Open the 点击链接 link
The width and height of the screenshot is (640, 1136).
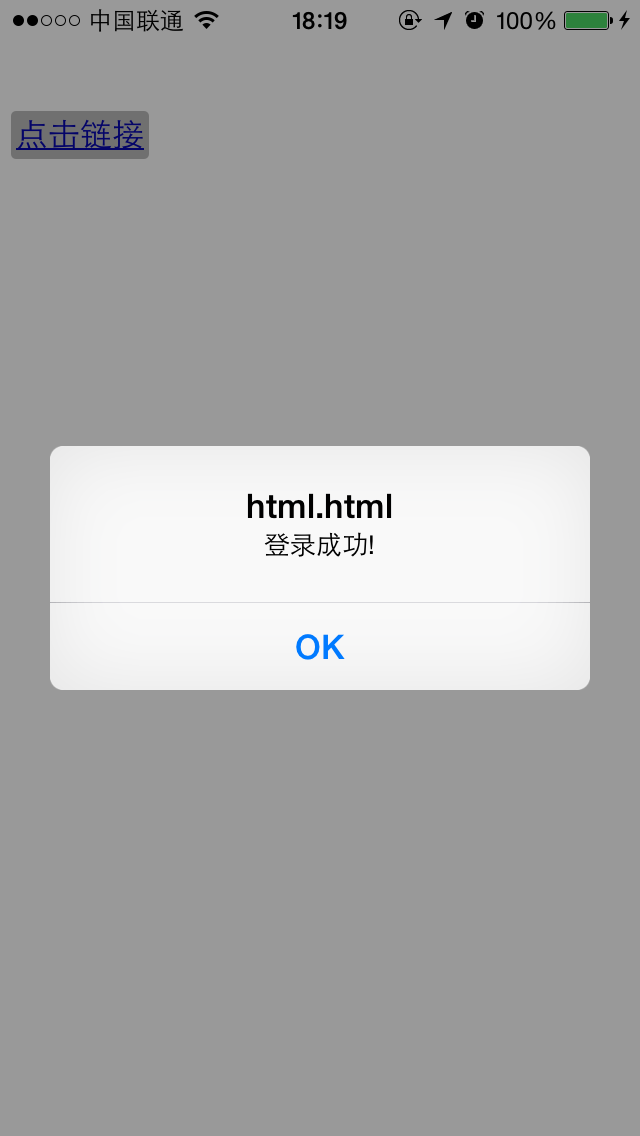[x=80, y=135]
